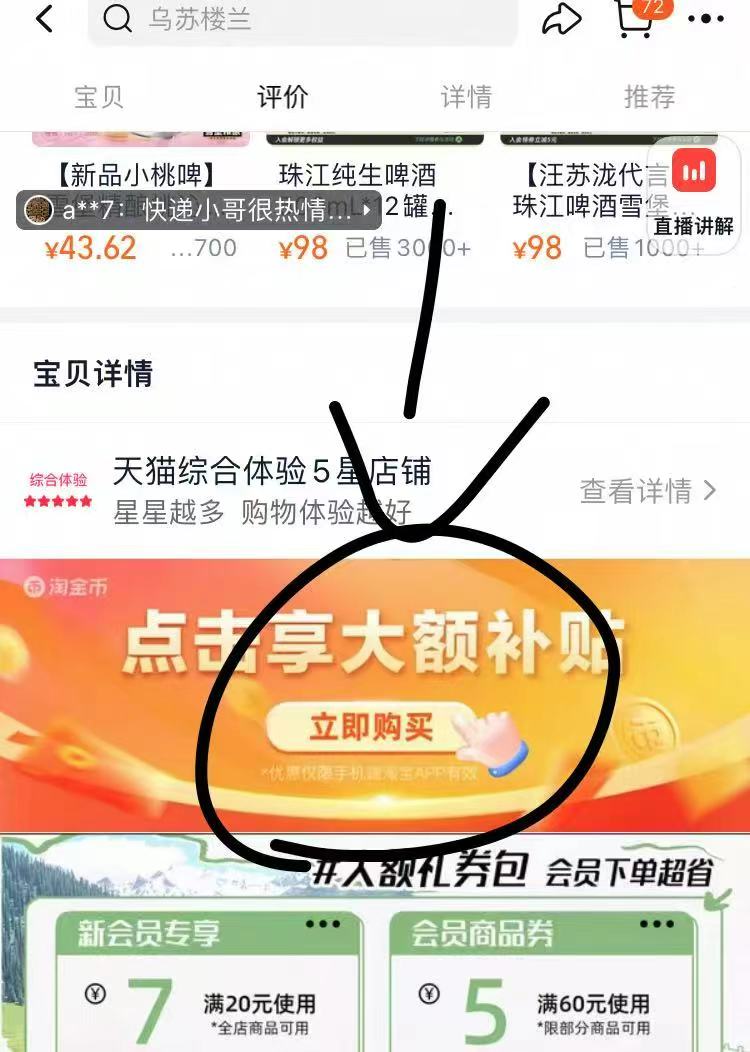Image resolution: width=750 pixels, height=1052 pixels.
Task: Go back with the arrow icon
Action: click(44, 19)
